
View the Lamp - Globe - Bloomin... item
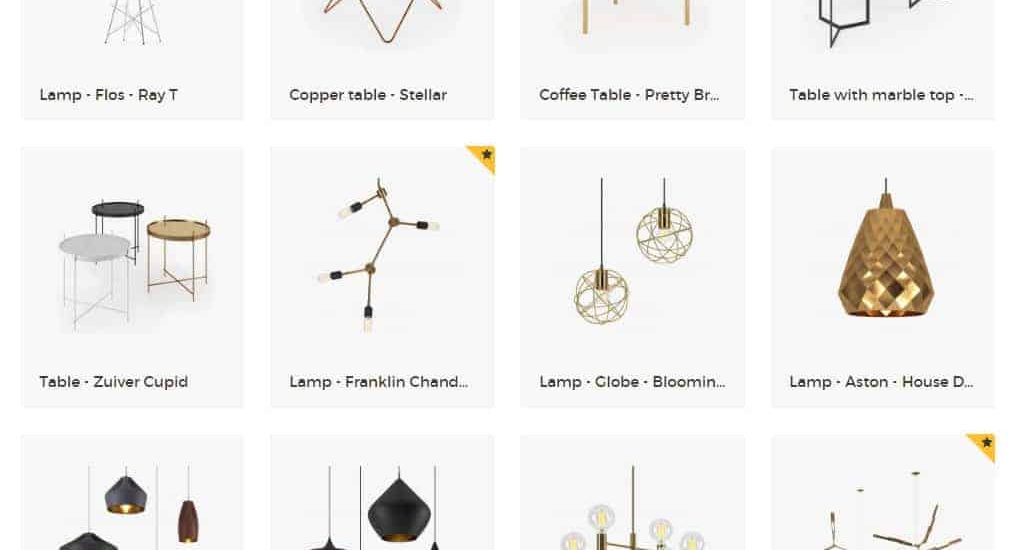tap(632, 277)
